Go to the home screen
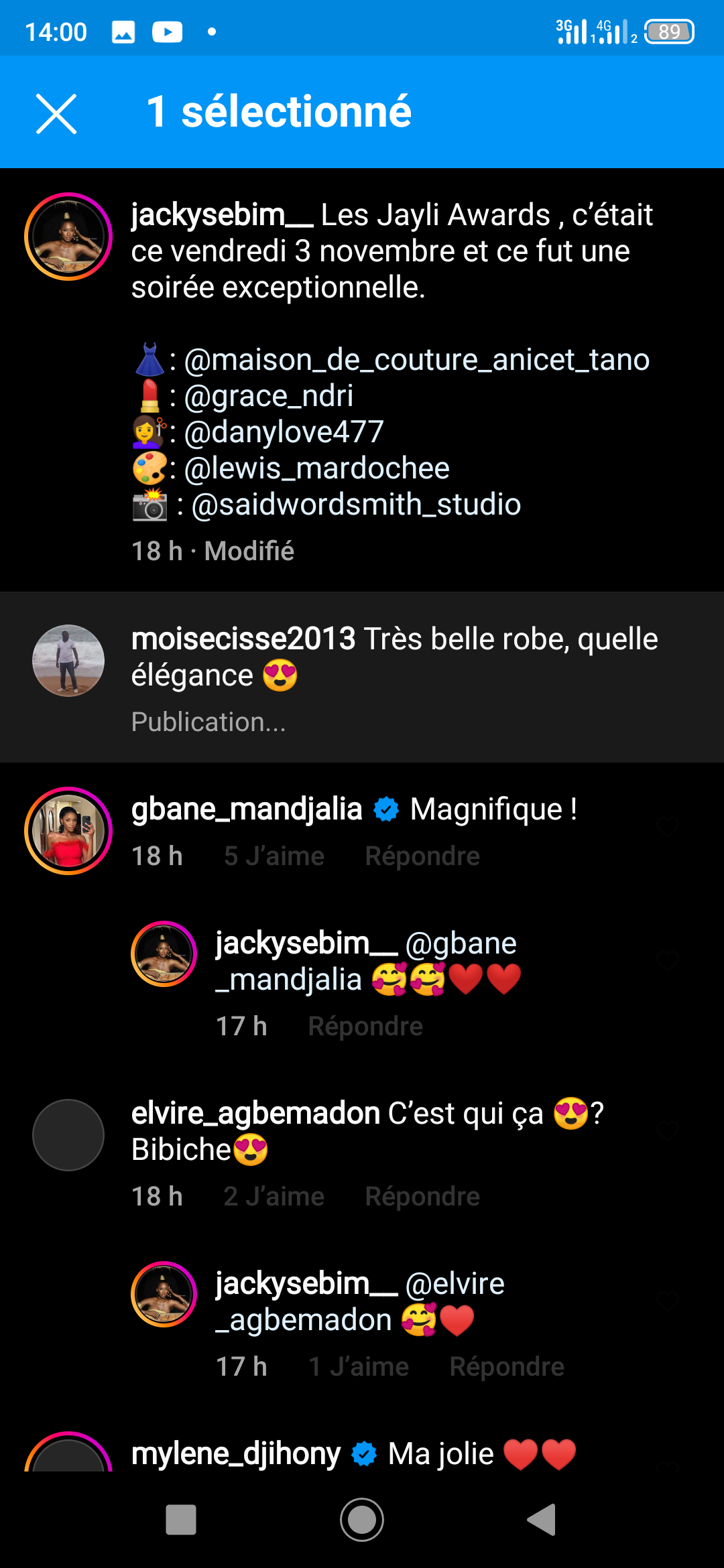The image size is (724, 1568). point(362,1520)
